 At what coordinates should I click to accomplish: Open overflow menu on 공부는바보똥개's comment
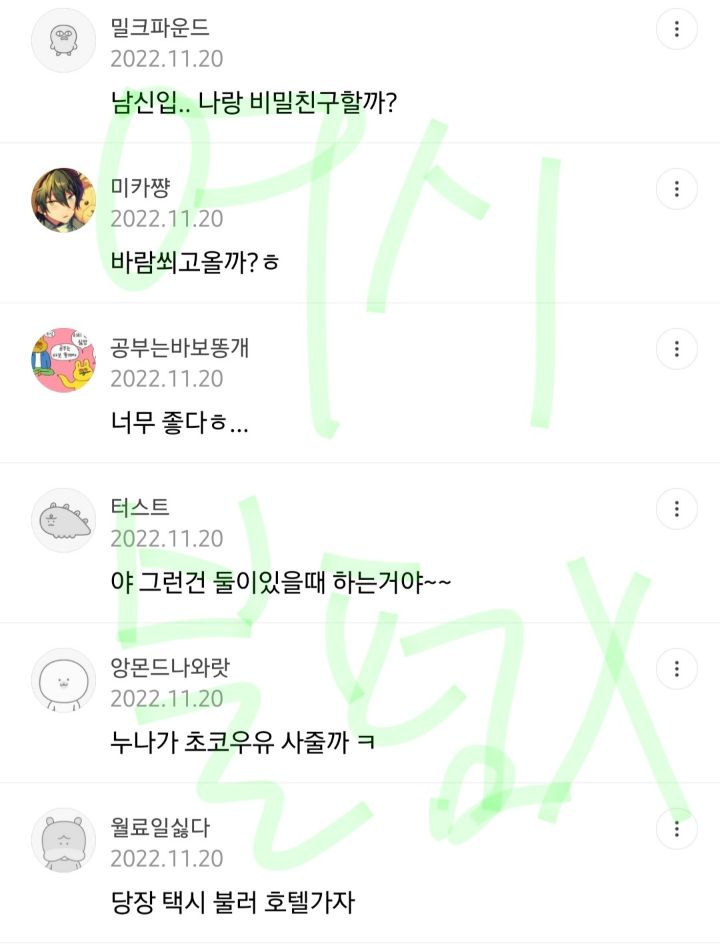[677, 349]
